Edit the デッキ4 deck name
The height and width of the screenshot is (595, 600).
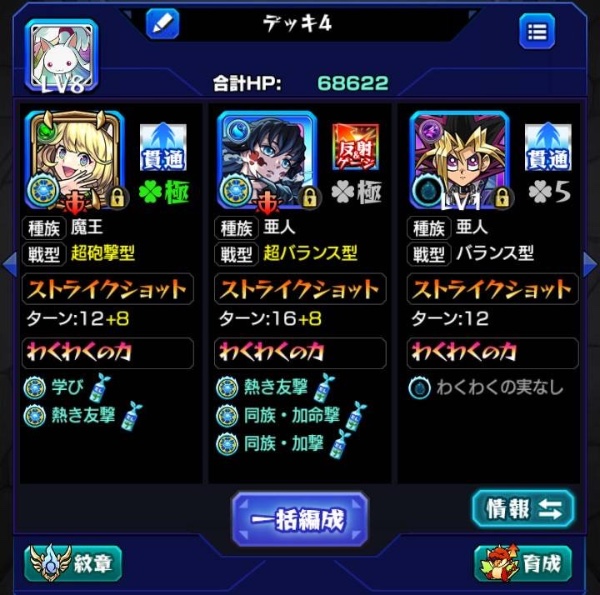[162, 22]
